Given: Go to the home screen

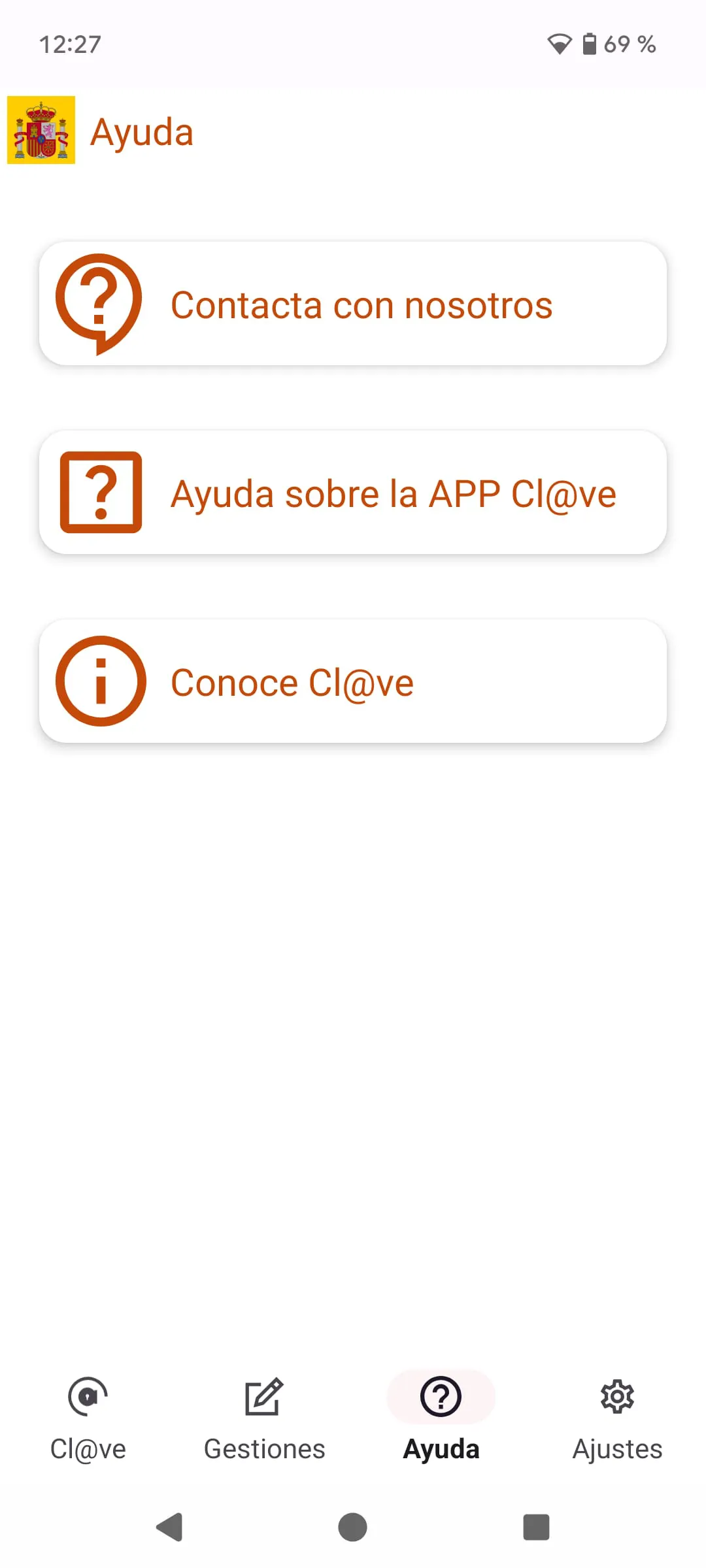Looking at the screenshot, I should pos(352,1527).
